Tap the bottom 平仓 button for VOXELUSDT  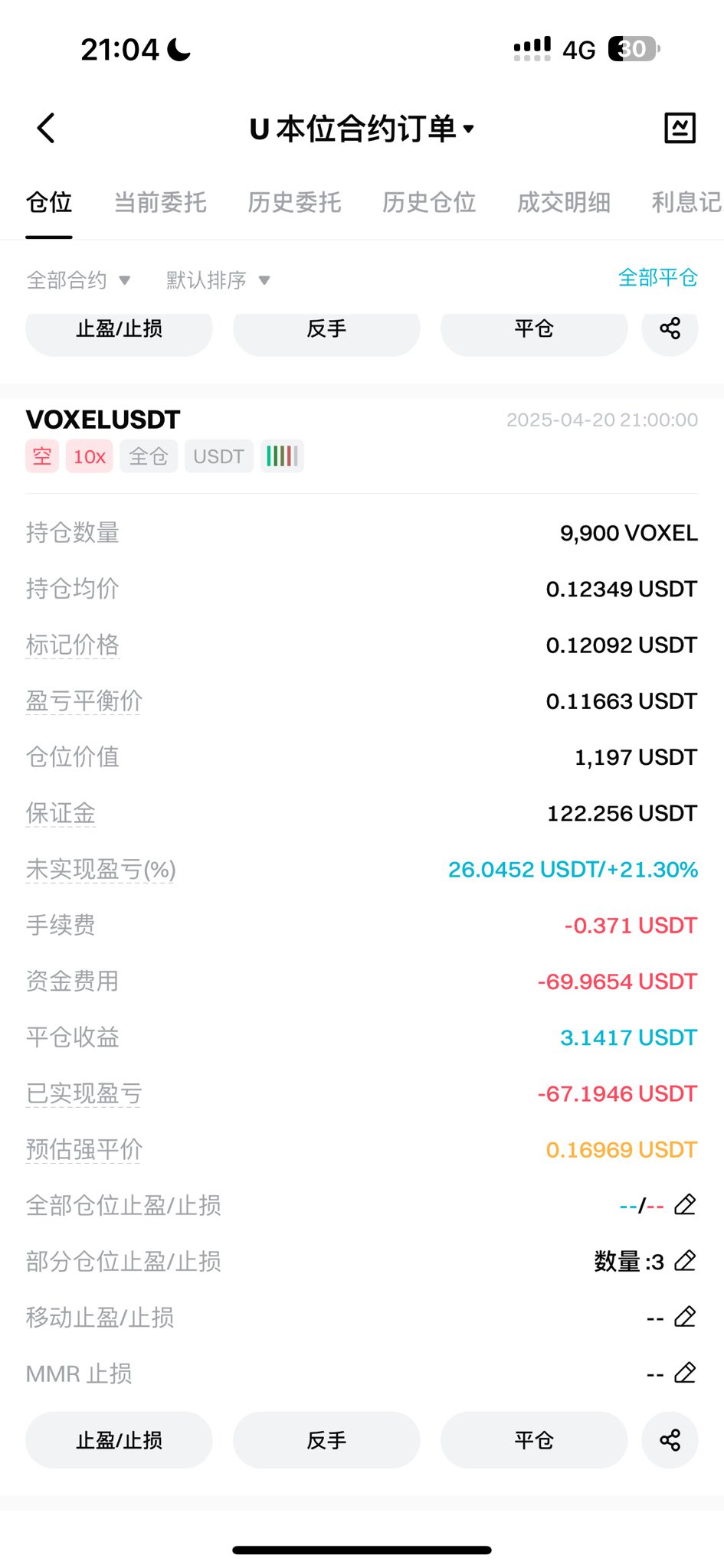coord(534,1440)
